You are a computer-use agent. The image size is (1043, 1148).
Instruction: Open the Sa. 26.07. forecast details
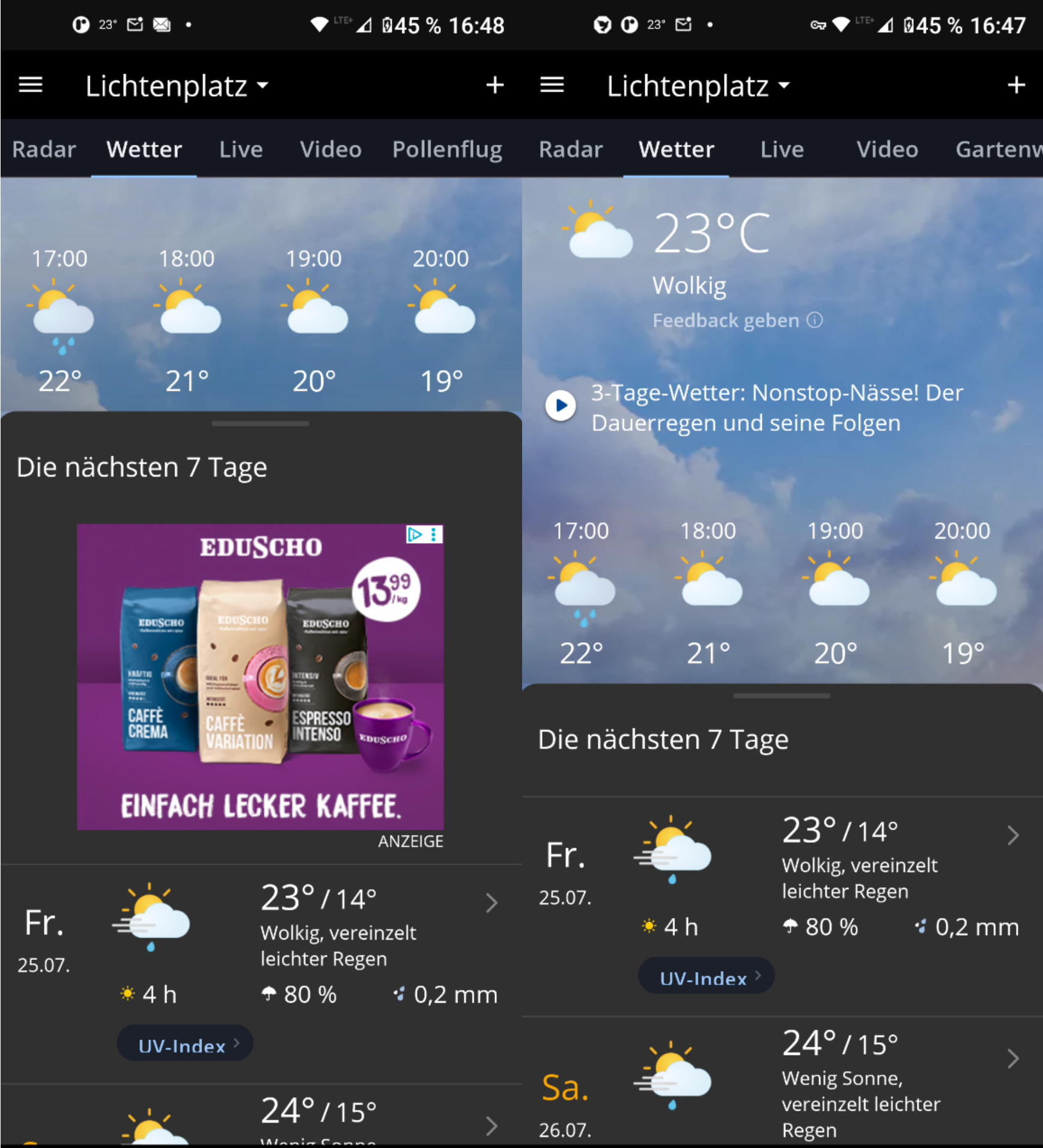pyautogui.click(x=781, y=1081)
